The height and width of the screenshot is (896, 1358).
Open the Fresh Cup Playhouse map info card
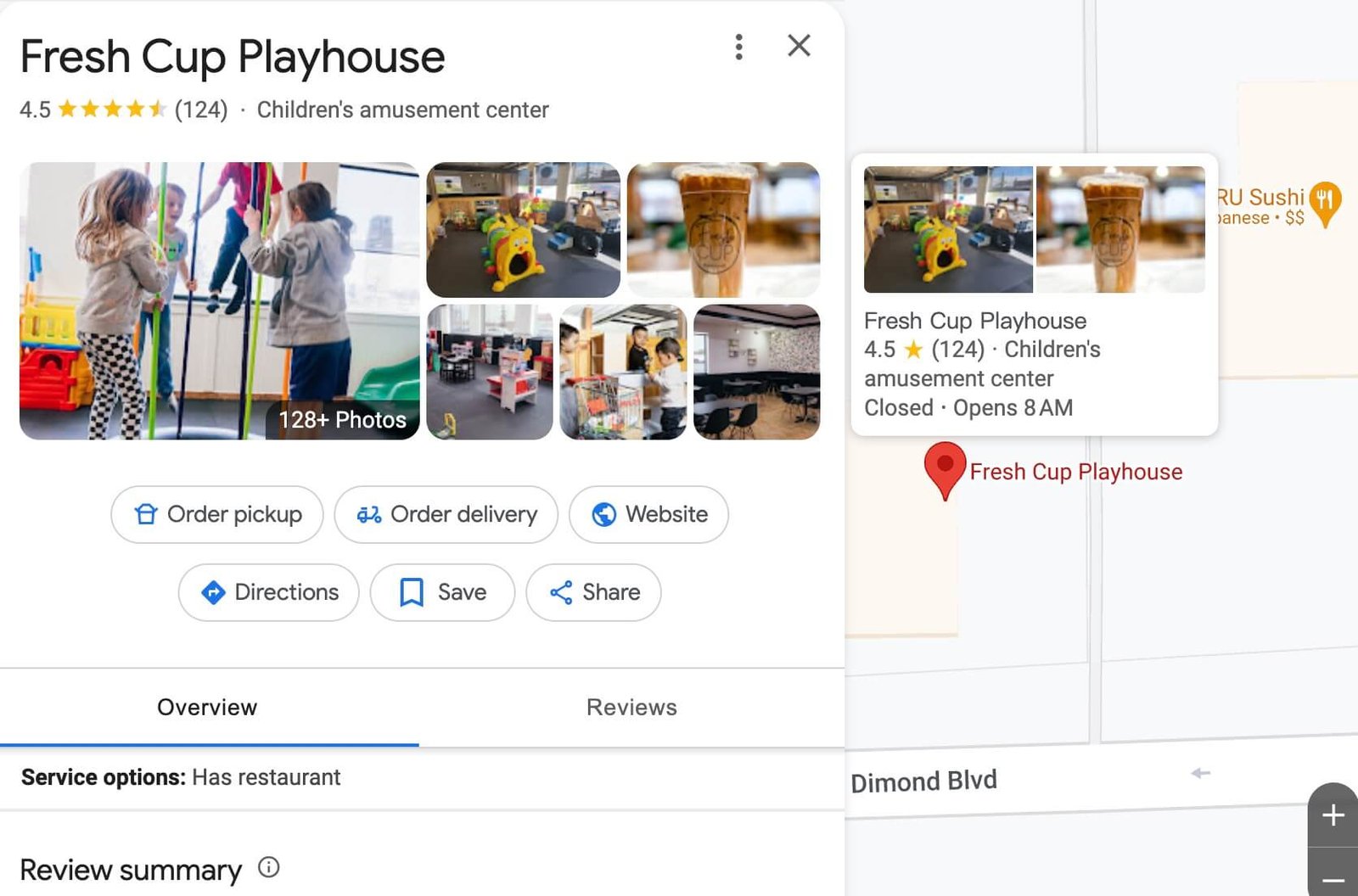[1034, 363]
